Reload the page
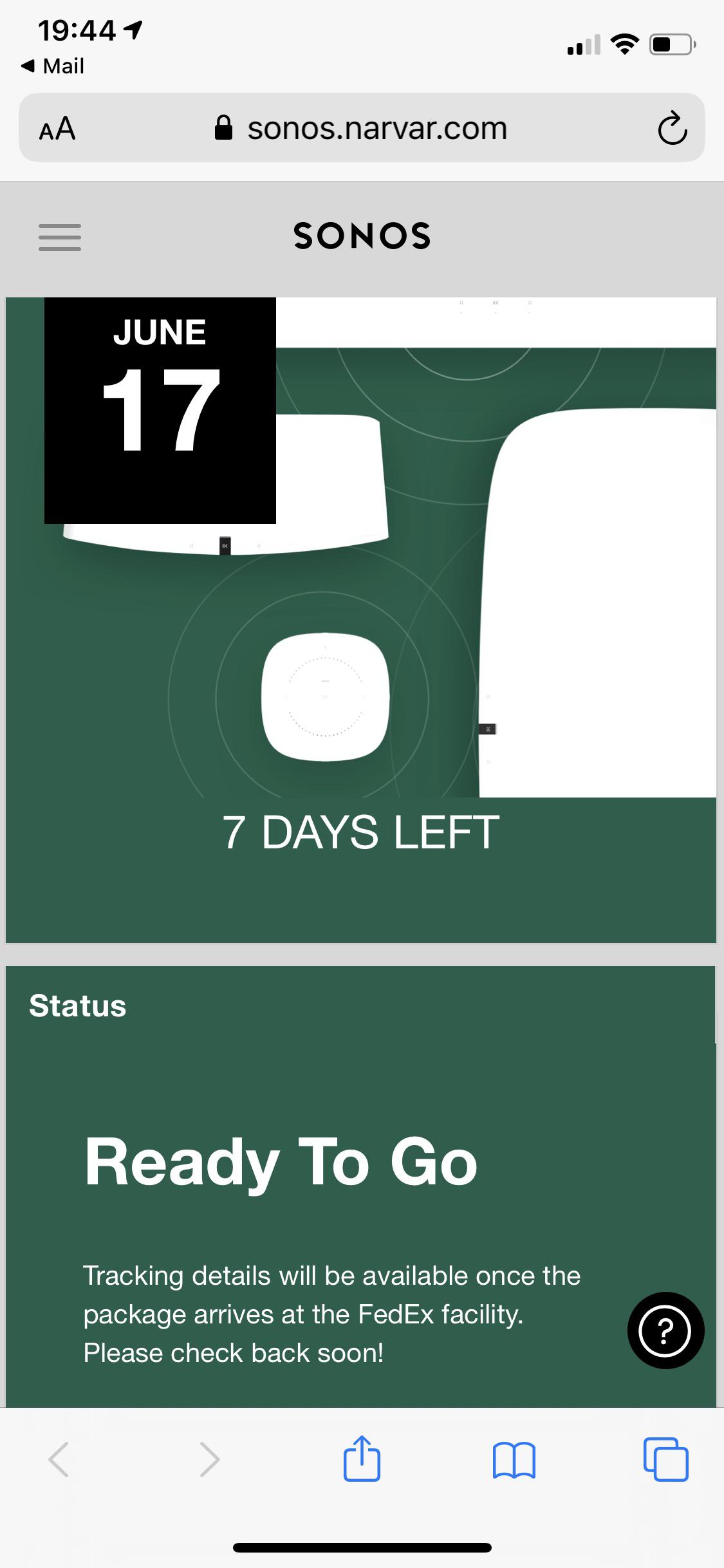The height and width of the screenshot is (1568, 724). [x=672, y=128]
